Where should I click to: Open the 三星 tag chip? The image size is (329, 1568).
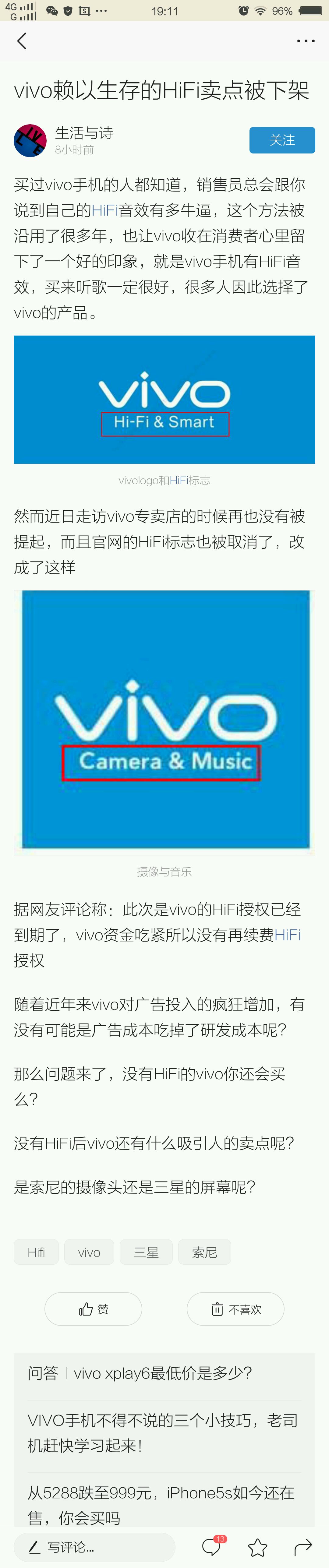[x=146, y=1252]
